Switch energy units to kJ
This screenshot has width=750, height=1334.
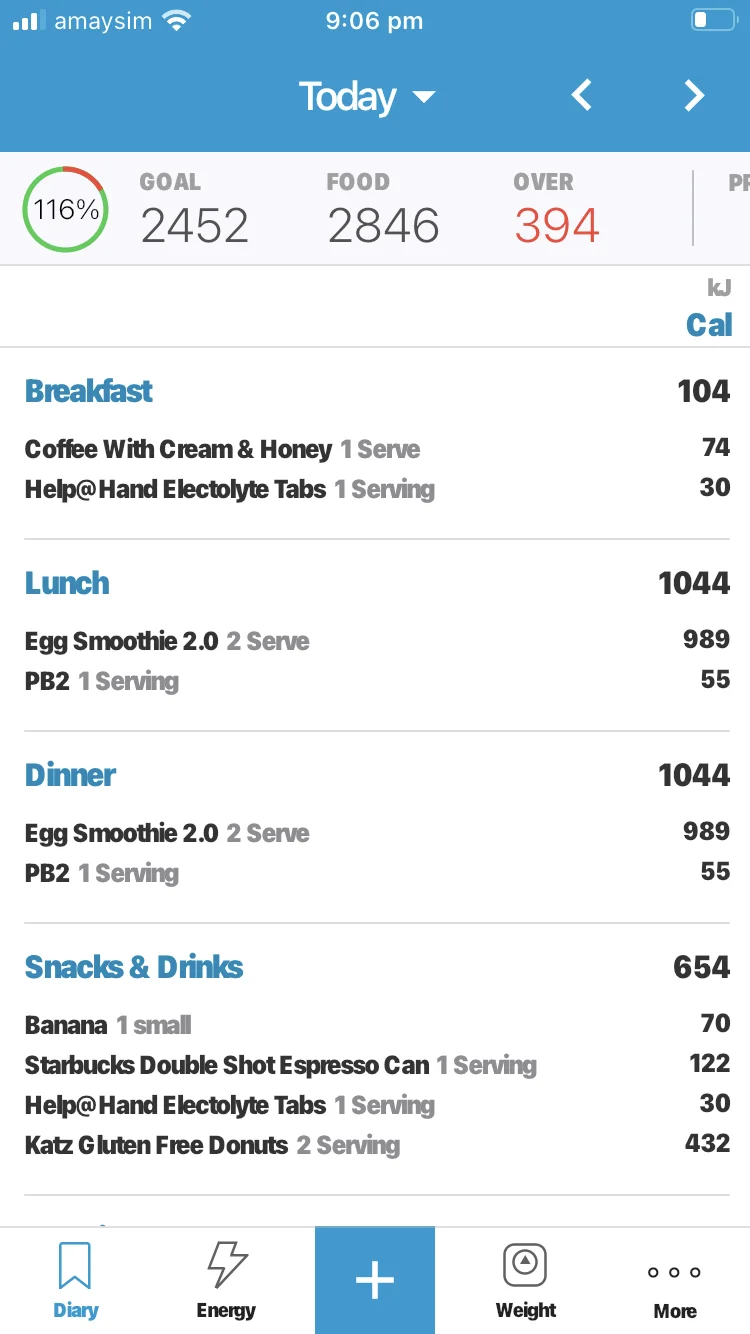click(718, 288)
